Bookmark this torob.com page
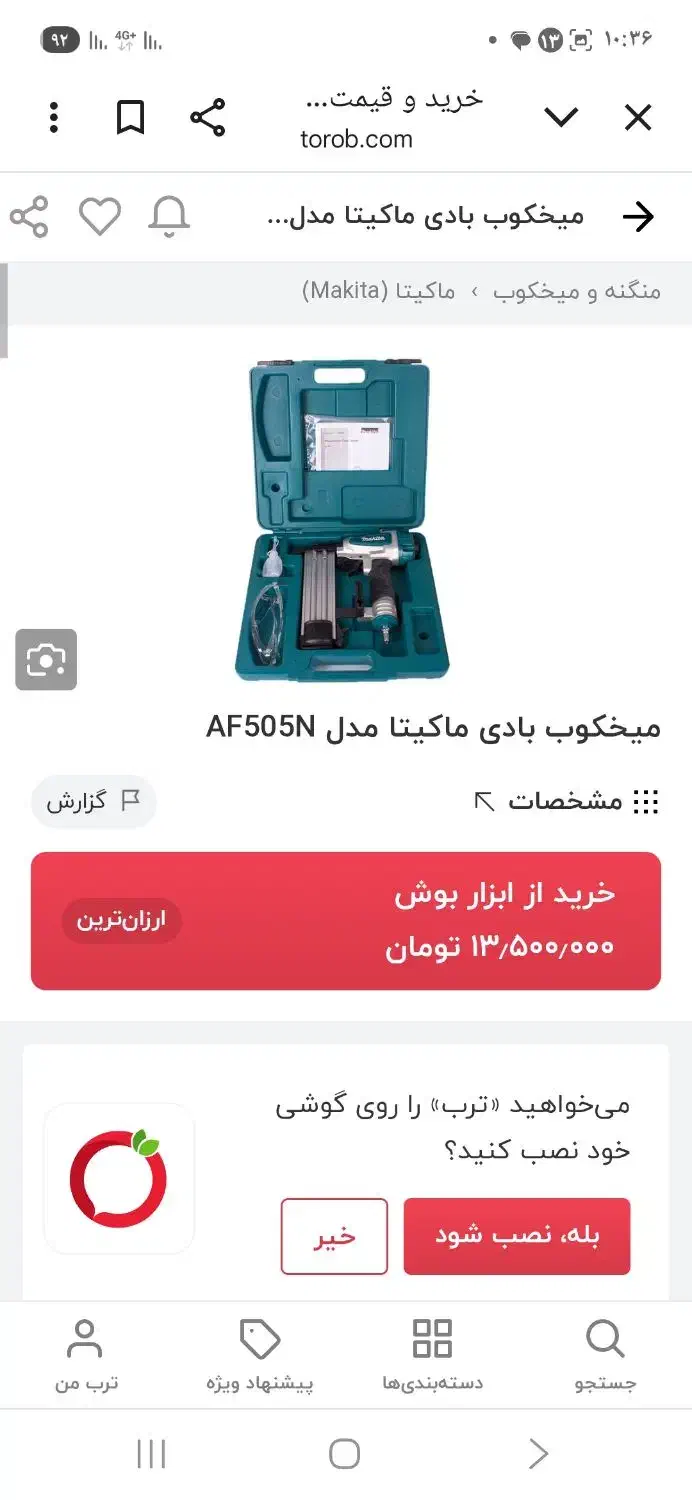 [130, 118]
